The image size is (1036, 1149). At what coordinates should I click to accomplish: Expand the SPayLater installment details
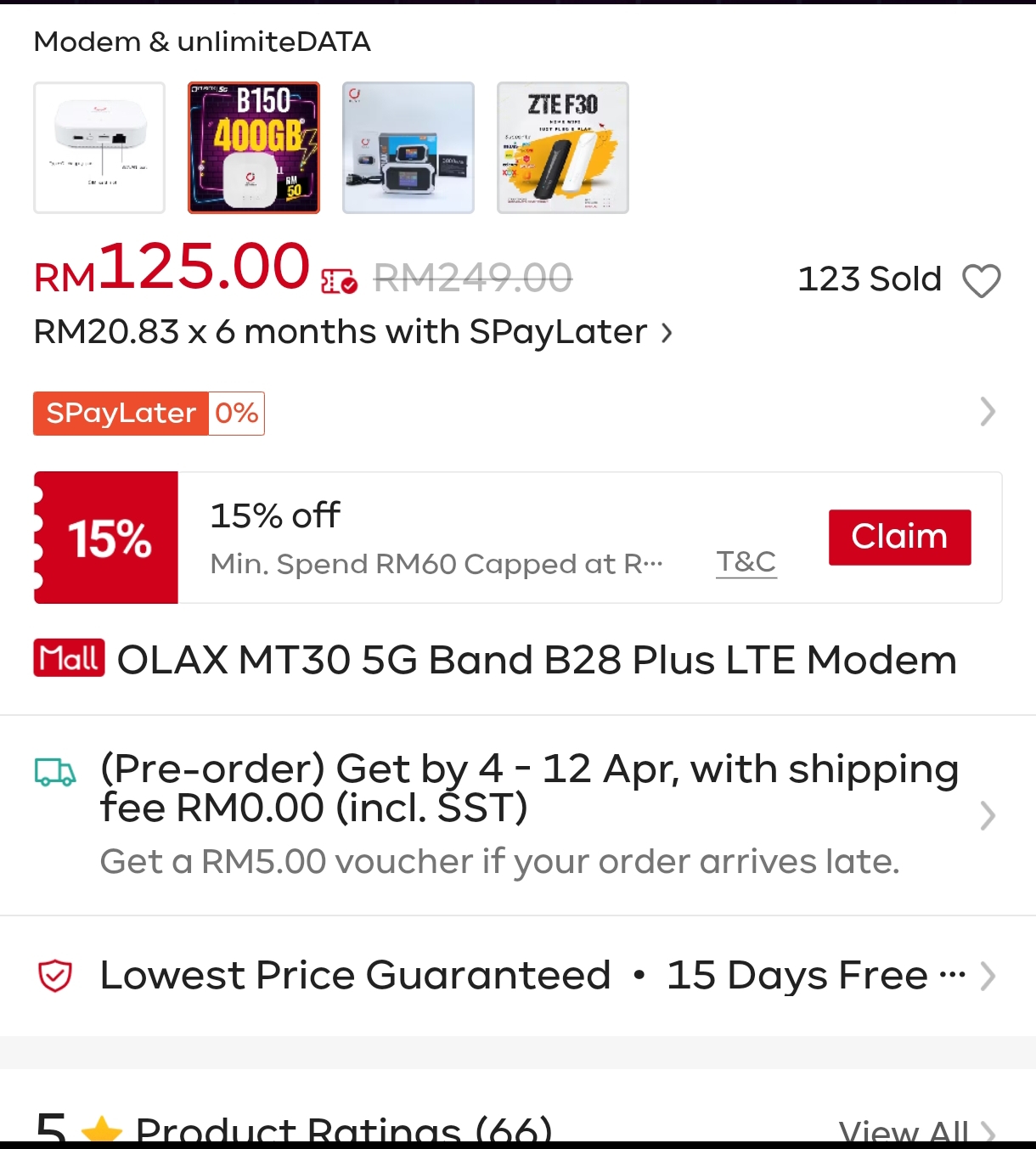(988, 413)
